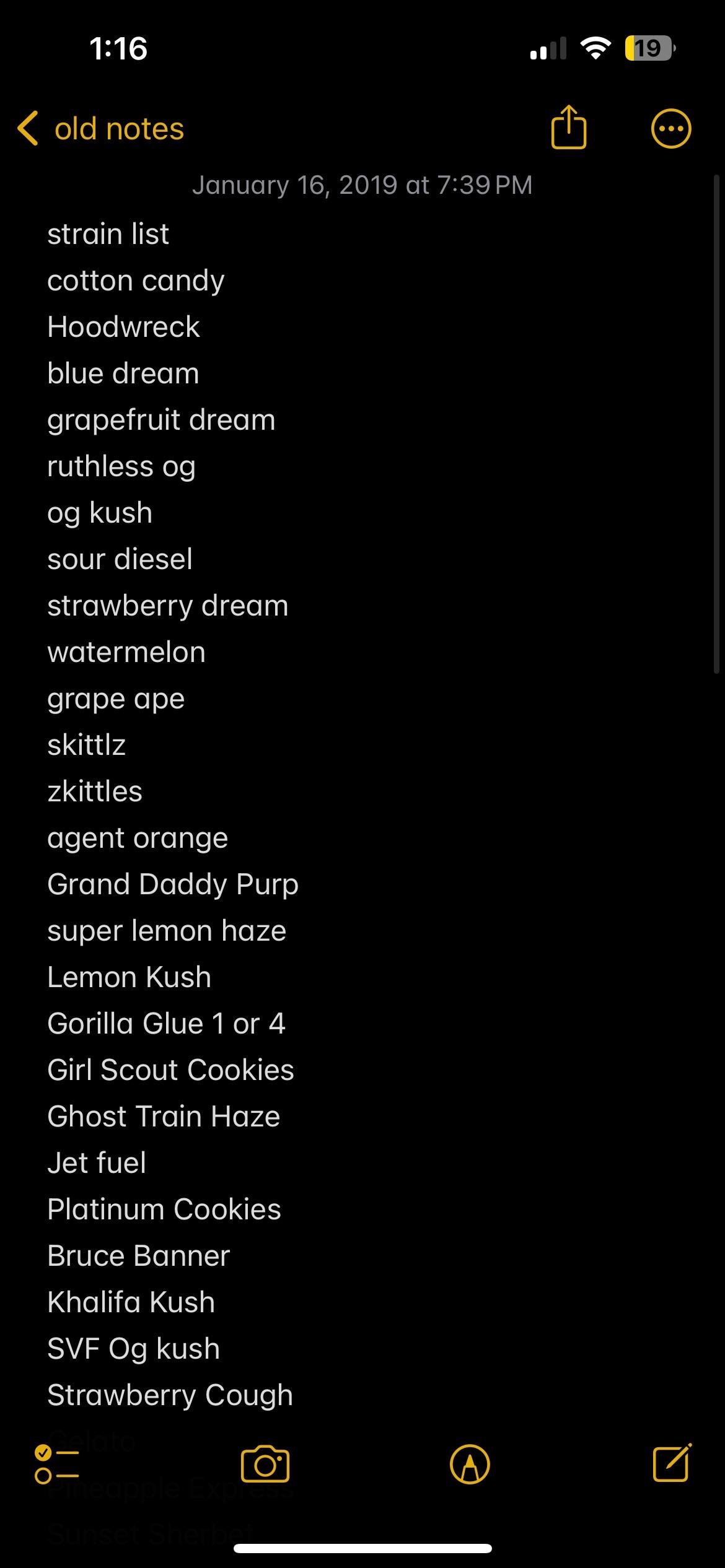Open the camera attachment option
725x1568 pixels.
(265, 1465)
